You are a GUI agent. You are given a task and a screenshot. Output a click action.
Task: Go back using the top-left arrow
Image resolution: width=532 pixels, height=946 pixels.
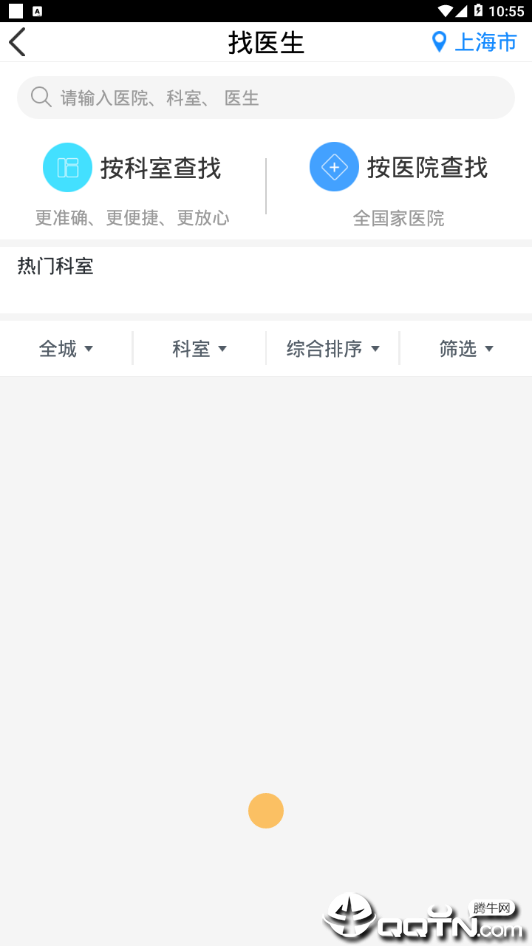[x=17, y=42]
